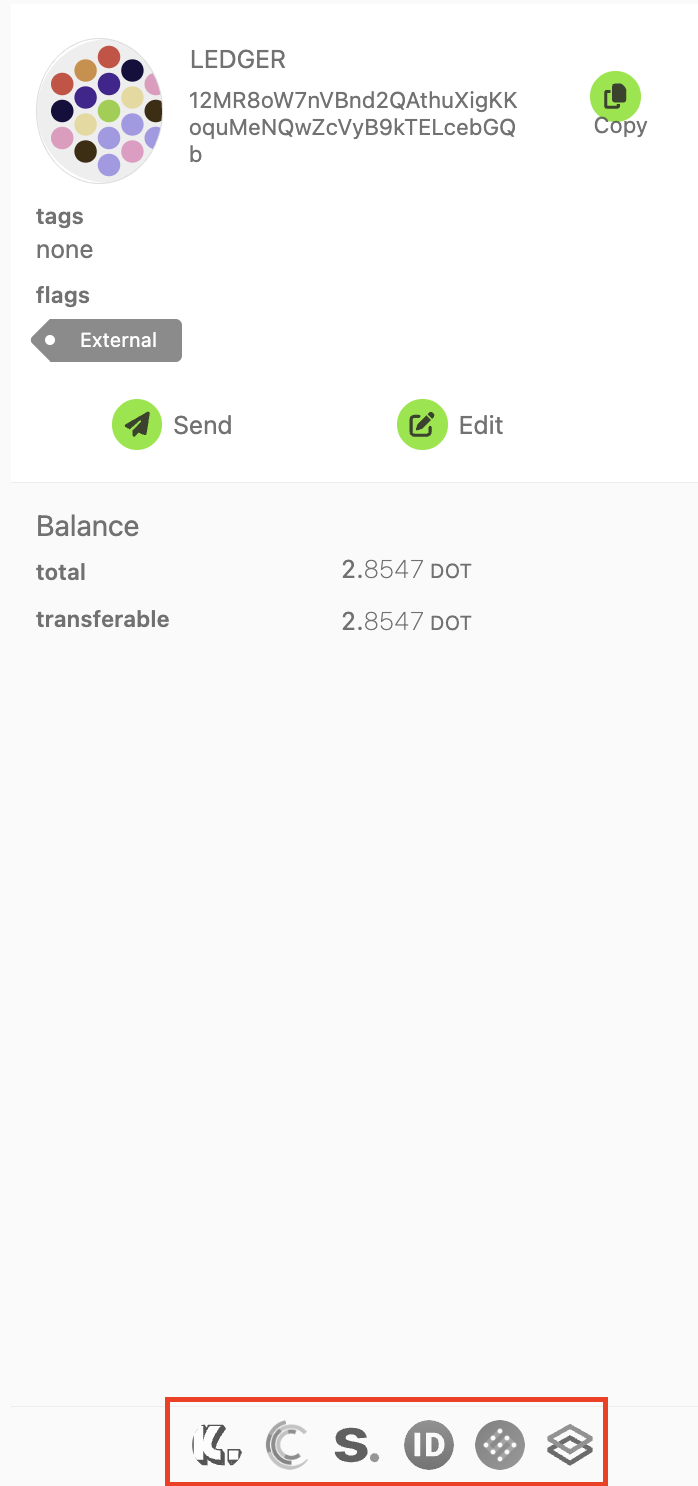Edit the LEDGER account details

[x=422, y=425]
